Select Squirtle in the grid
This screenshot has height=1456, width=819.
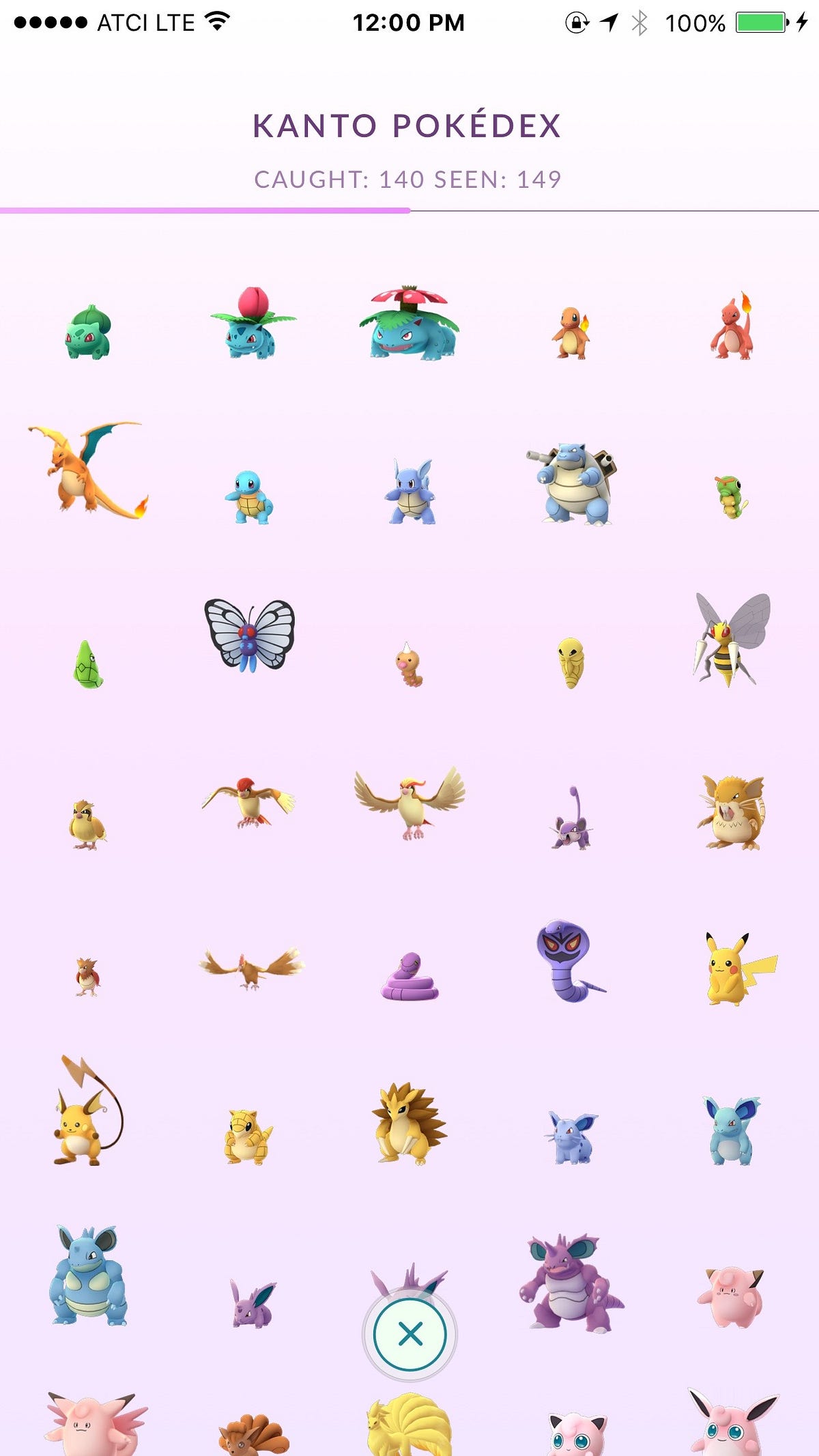click(249, 497)
